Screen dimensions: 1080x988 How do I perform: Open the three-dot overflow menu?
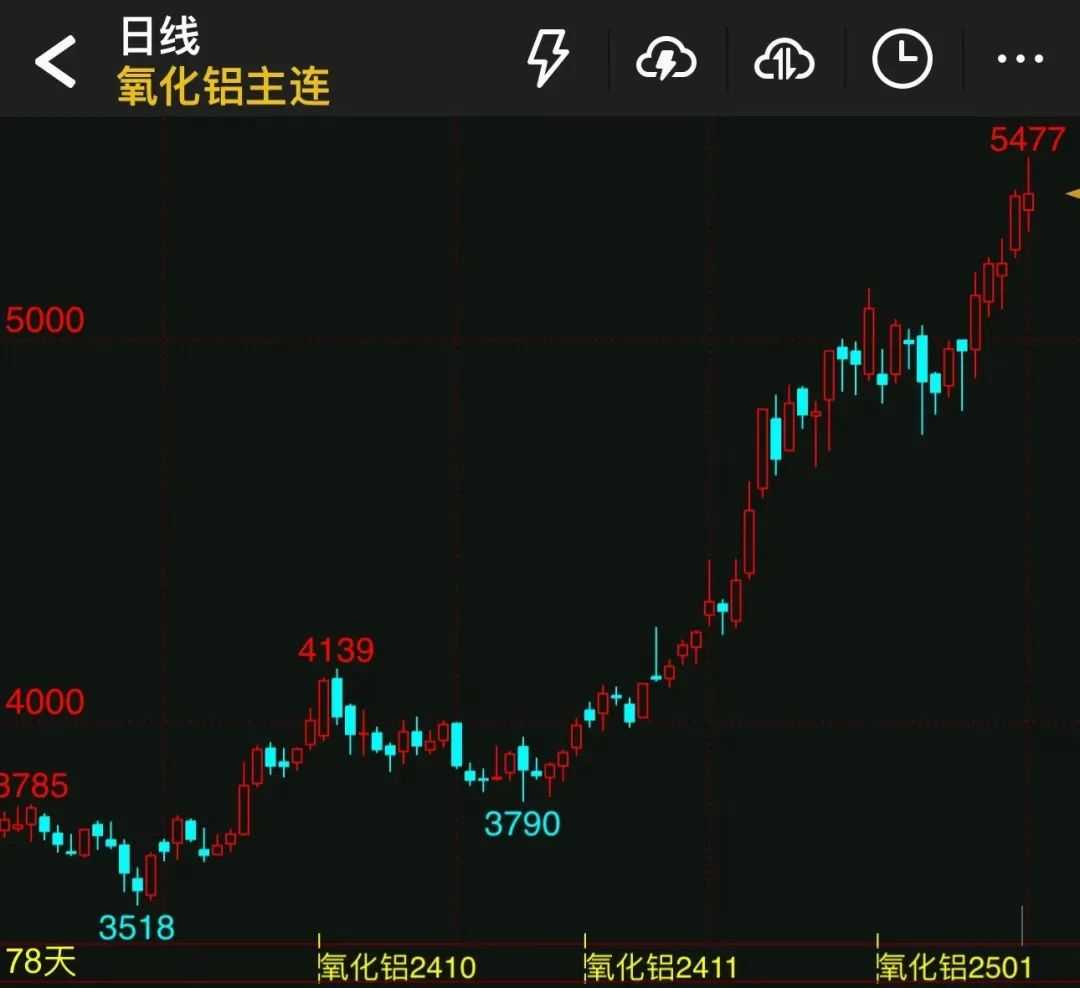coord(1020,60)
